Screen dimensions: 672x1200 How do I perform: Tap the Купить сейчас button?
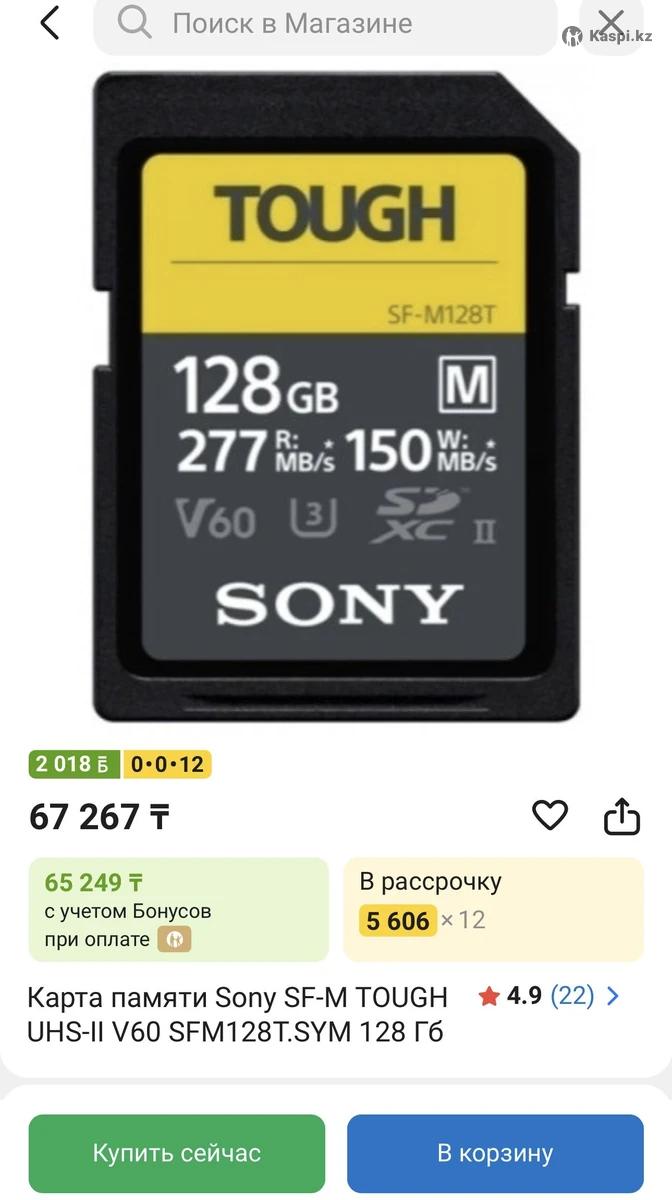coord(177,1153)
